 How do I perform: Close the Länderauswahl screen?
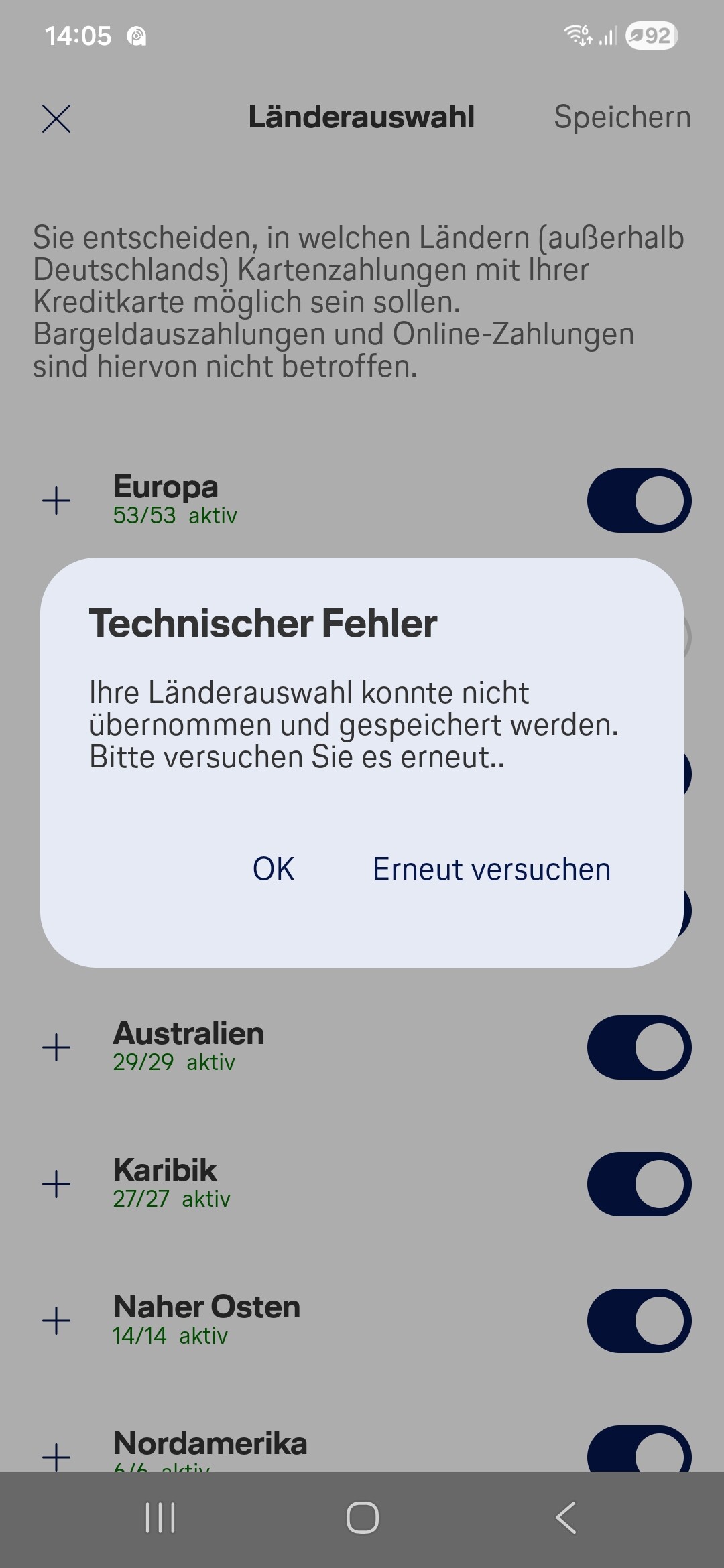pos(56,119)
